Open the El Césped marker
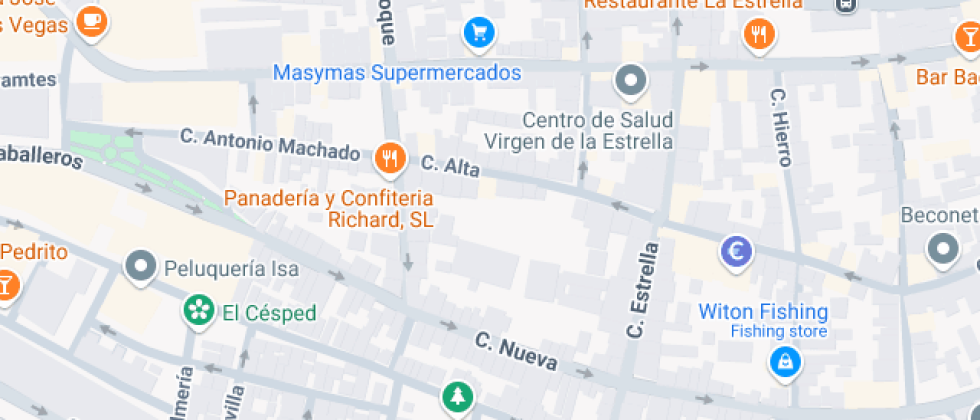 [199, 311]
